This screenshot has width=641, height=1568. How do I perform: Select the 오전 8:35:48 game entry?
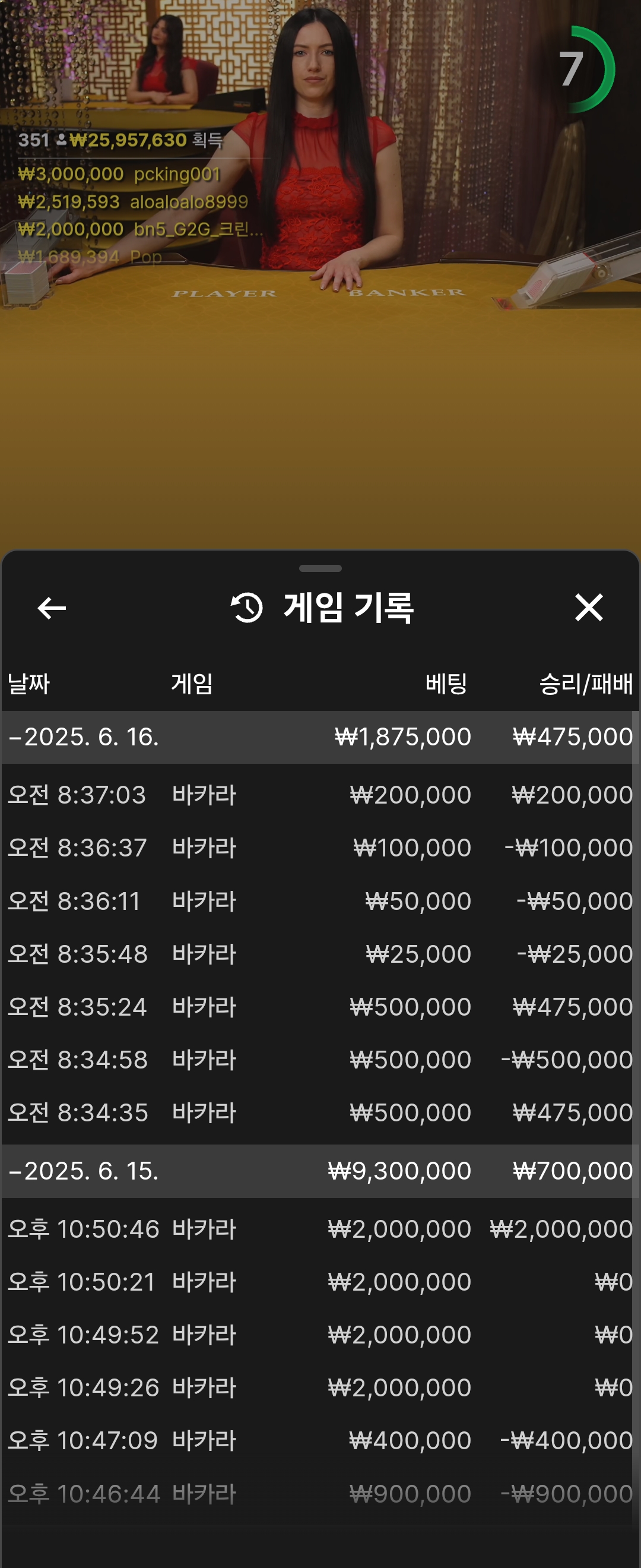[320, 954]
